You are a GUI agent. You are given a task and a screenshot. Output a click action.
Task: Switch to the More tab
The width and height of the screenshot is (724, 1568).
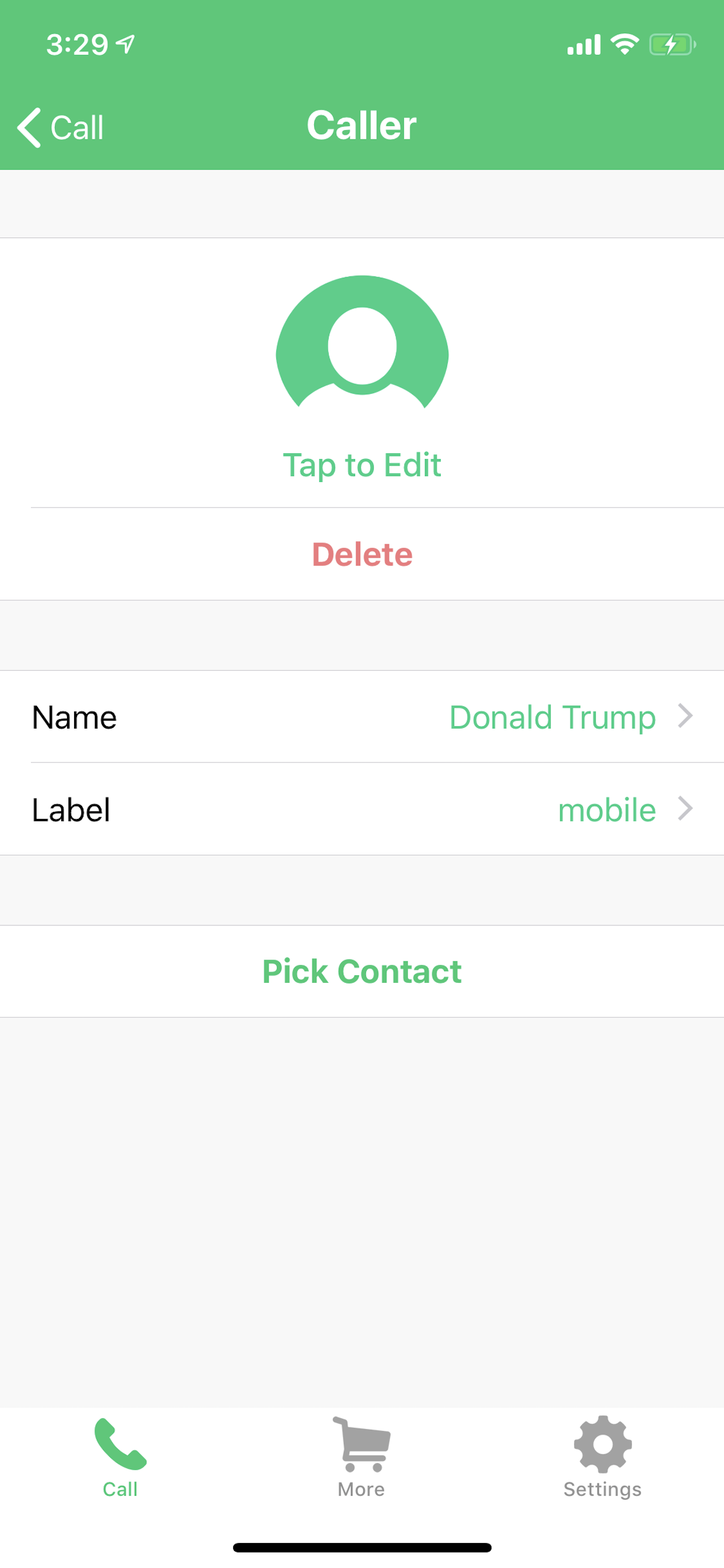point(361,1457)
